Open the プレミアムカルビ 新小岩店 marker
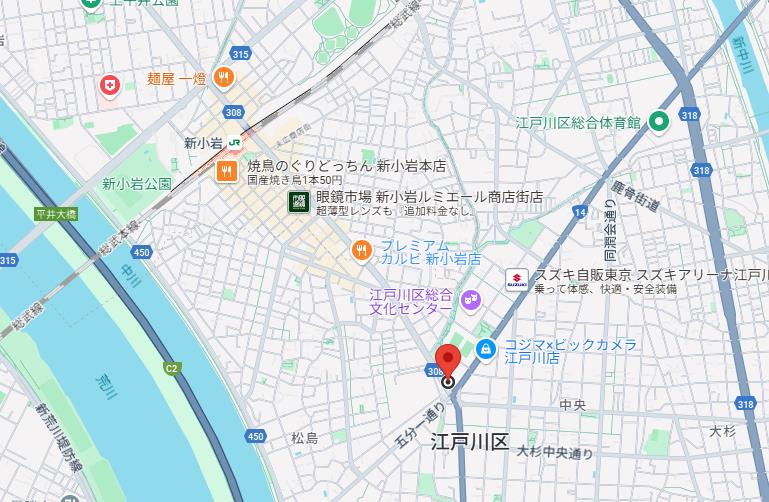This screenshot has width=769, height=502. [363, 250]
